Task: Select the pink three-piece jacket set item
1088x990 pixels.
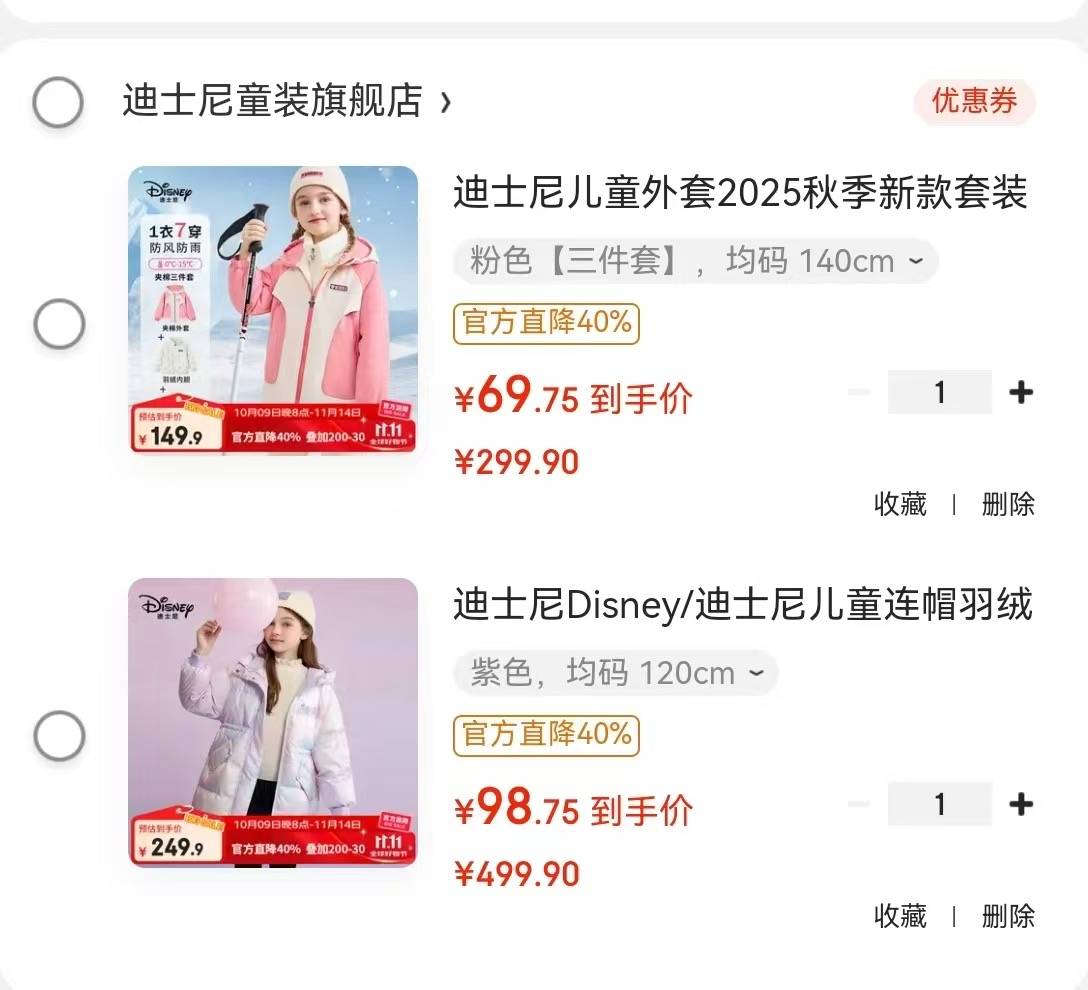Action: pos(59,324)
